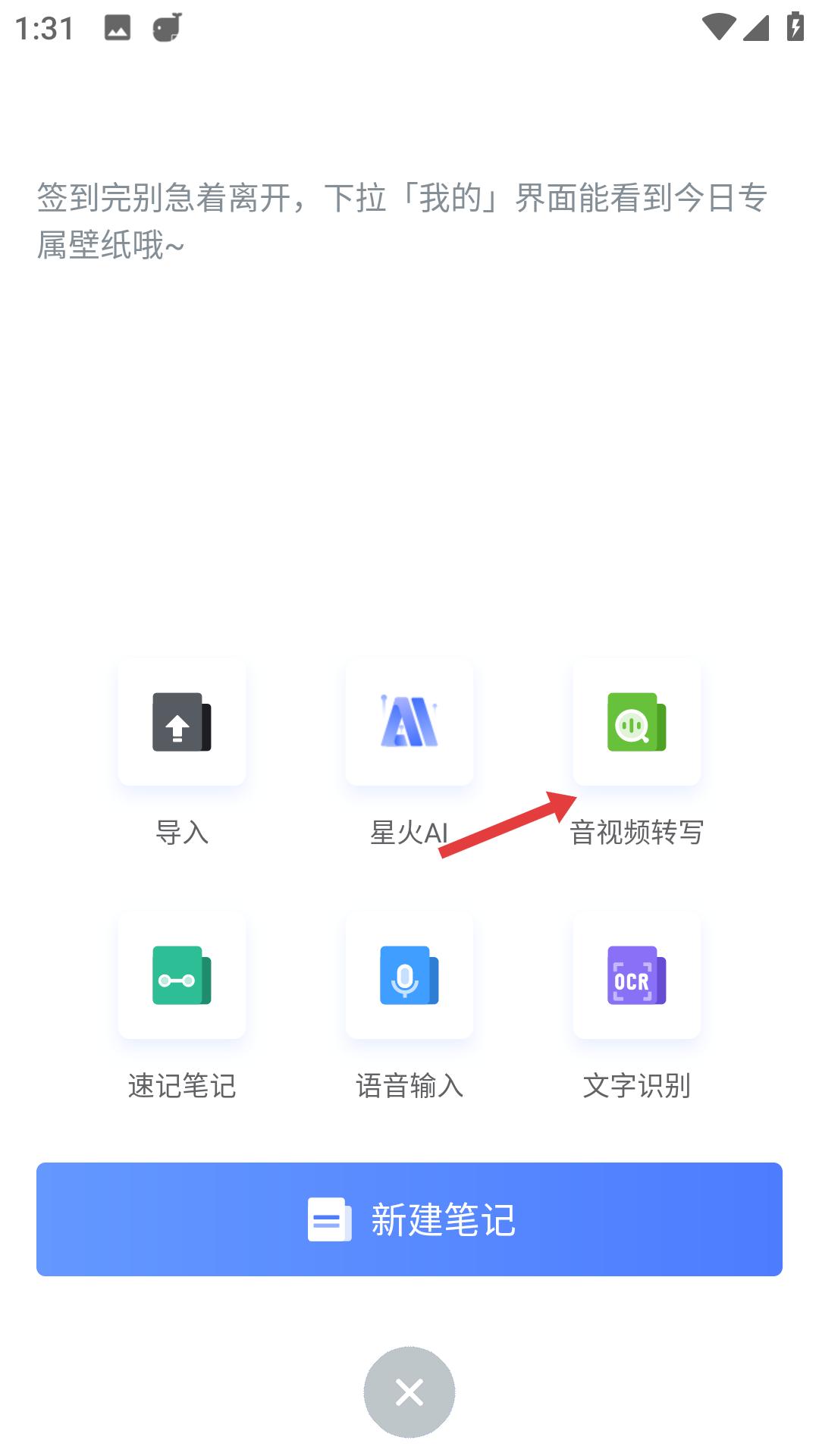The image size is (819, 1456).
Task: Click the 音视频转写 label under the arrow
Action: (638, 834)
